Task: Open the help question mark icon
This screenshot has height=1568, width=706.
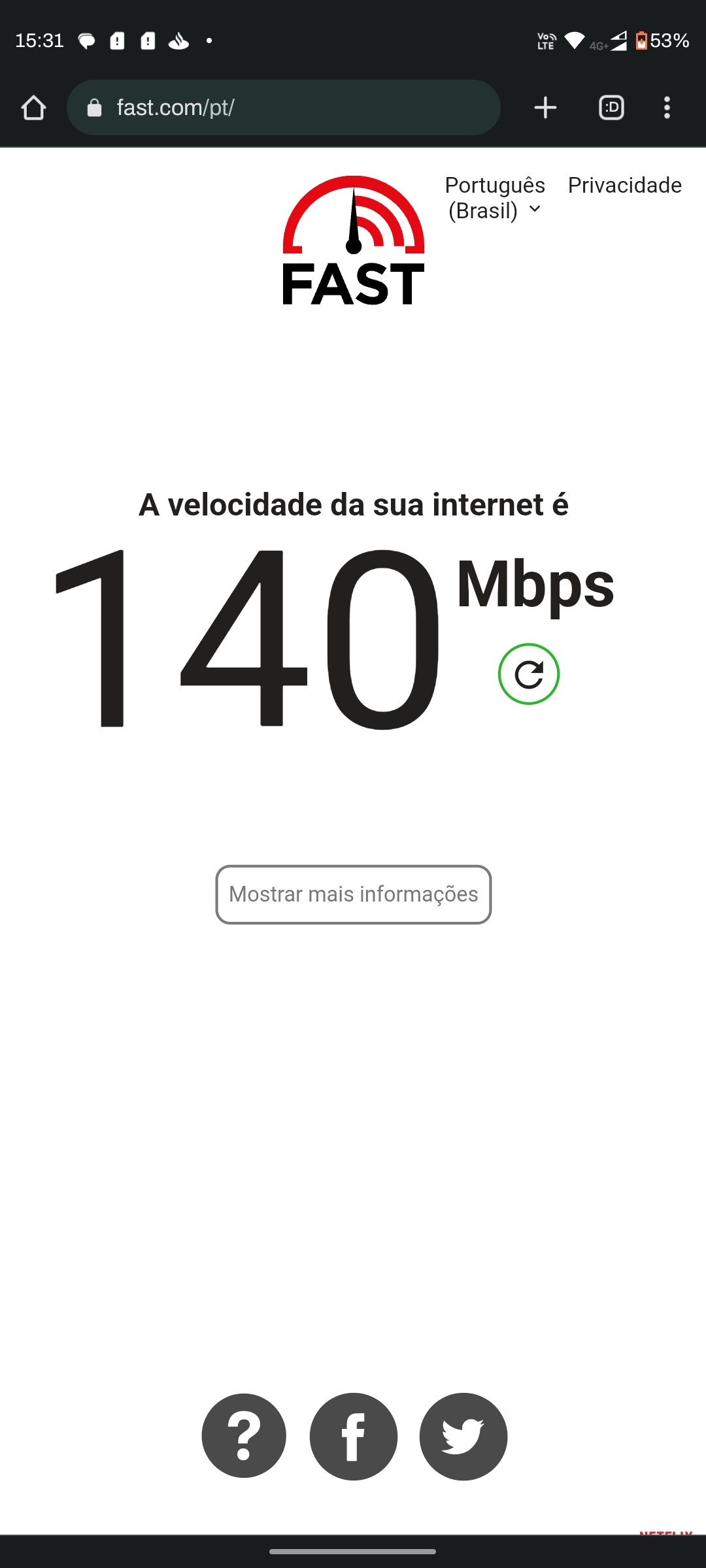Action: [244, 1436]
